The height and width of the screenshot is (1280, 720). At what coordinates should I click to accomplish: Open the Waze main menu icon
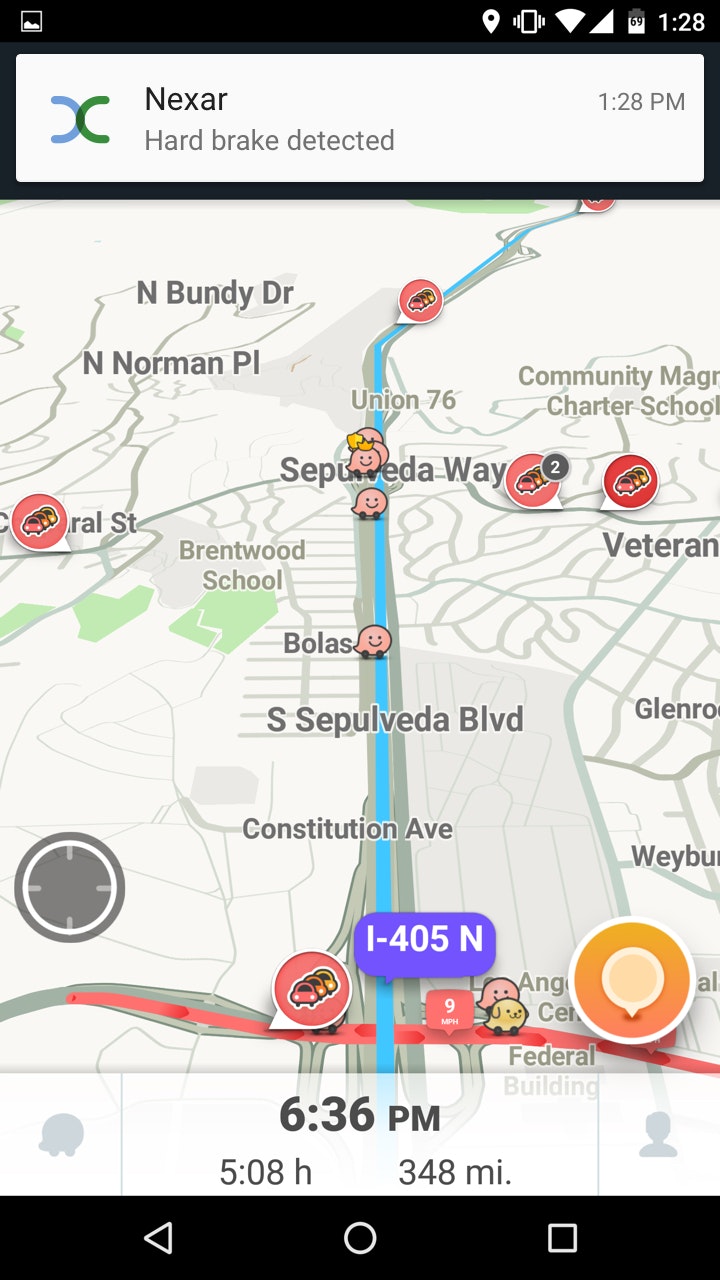pyautogui.click(x=61, y=1135)
